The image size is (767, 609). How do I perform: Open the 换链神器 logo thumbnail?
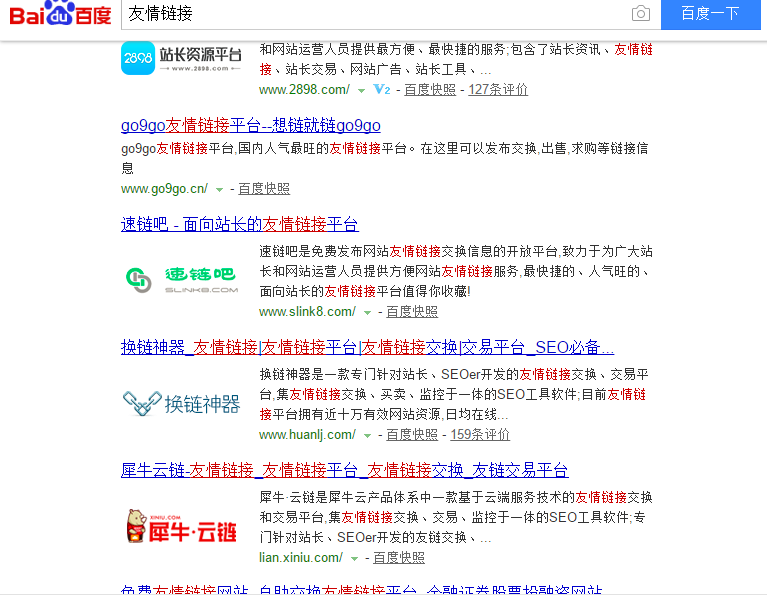(x=182, y=403)
